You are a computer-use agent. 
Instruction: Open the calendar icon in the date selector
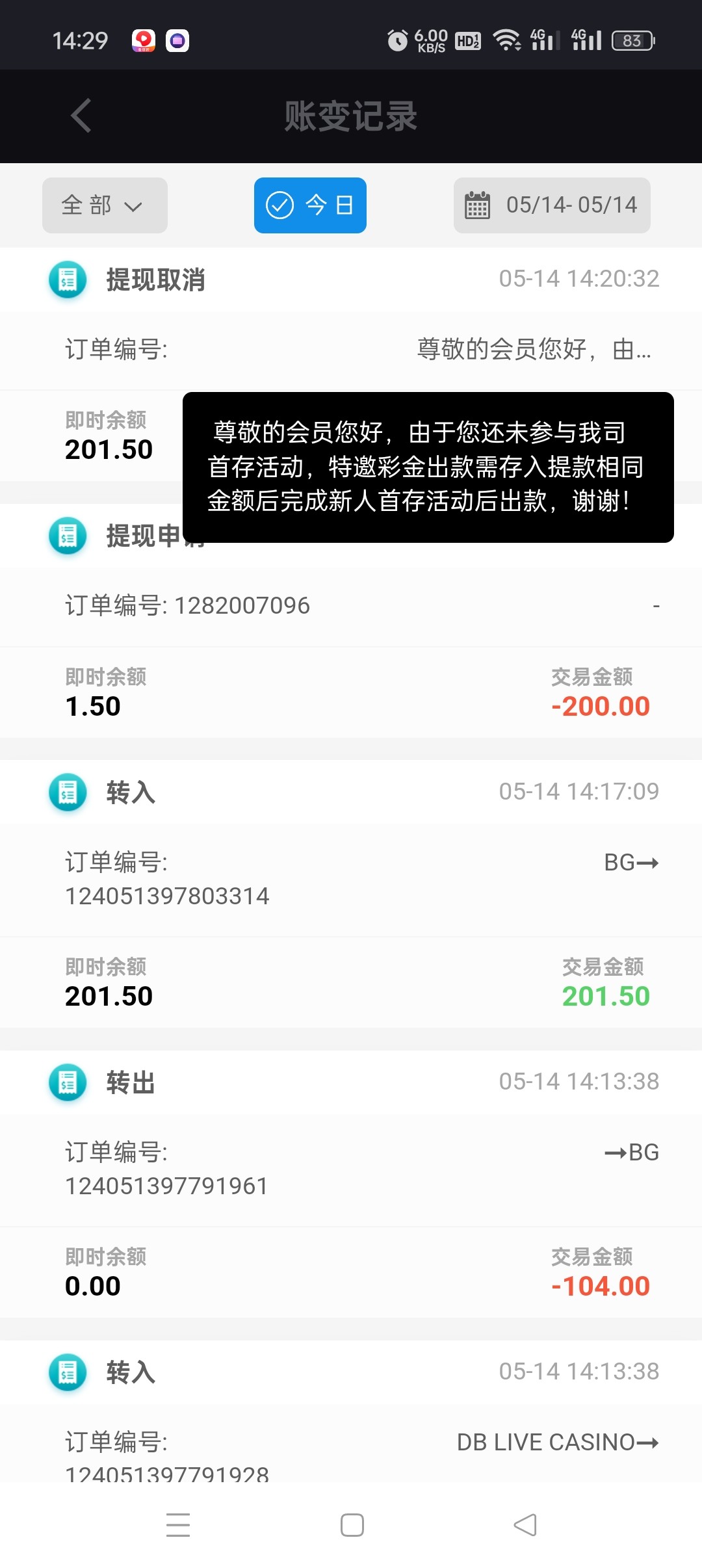click(477, 205)
